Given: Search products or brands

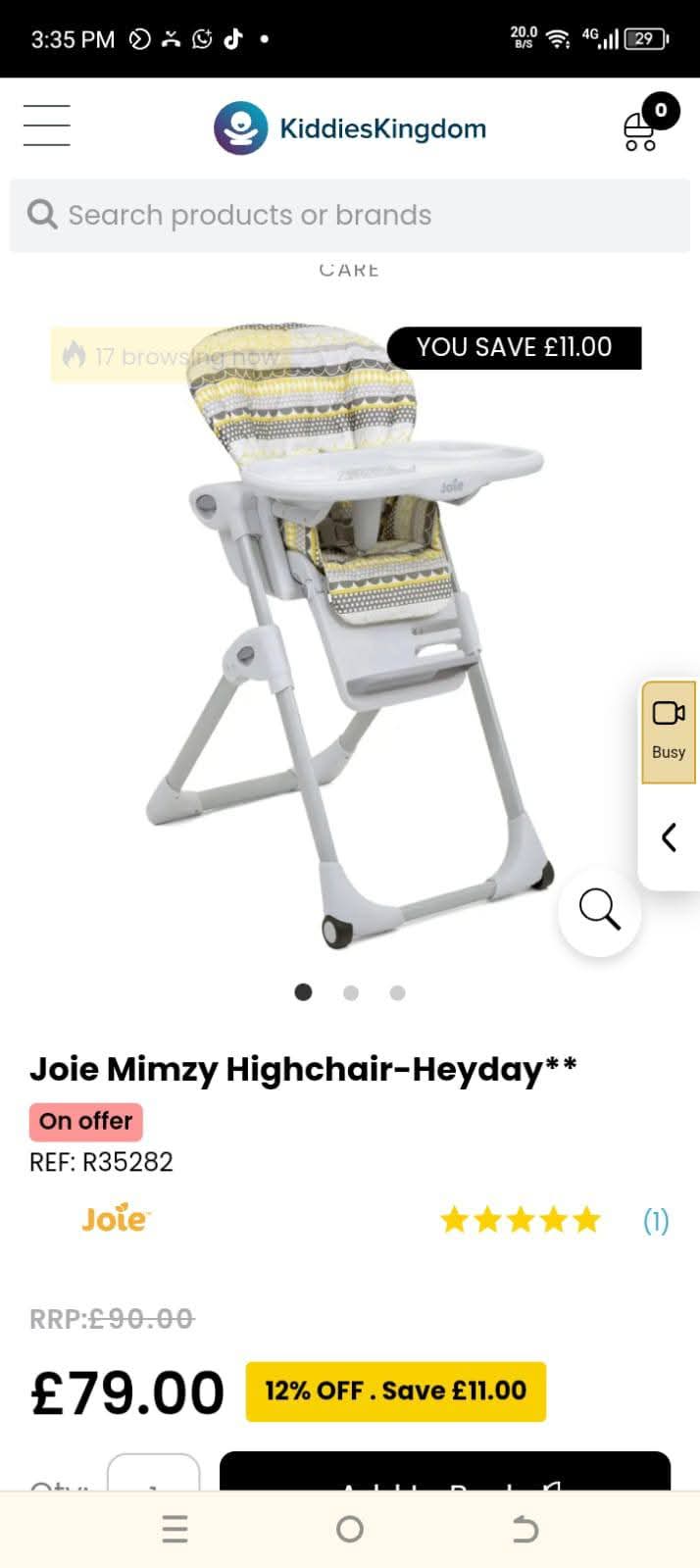Looking at the screenshot, I should pyautogui.click(x=350, y=215).
